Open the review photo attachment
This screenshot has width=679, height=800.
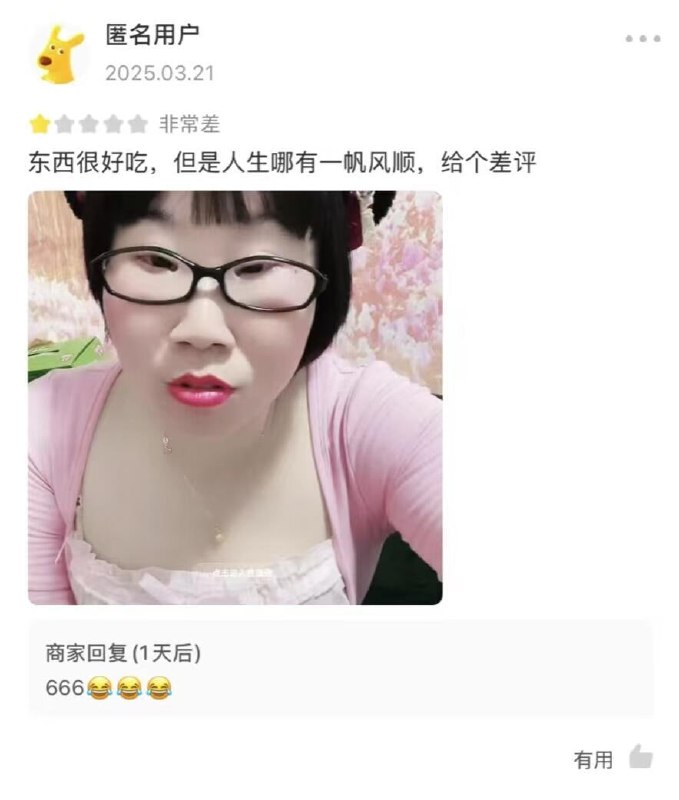tap(235, 397)
